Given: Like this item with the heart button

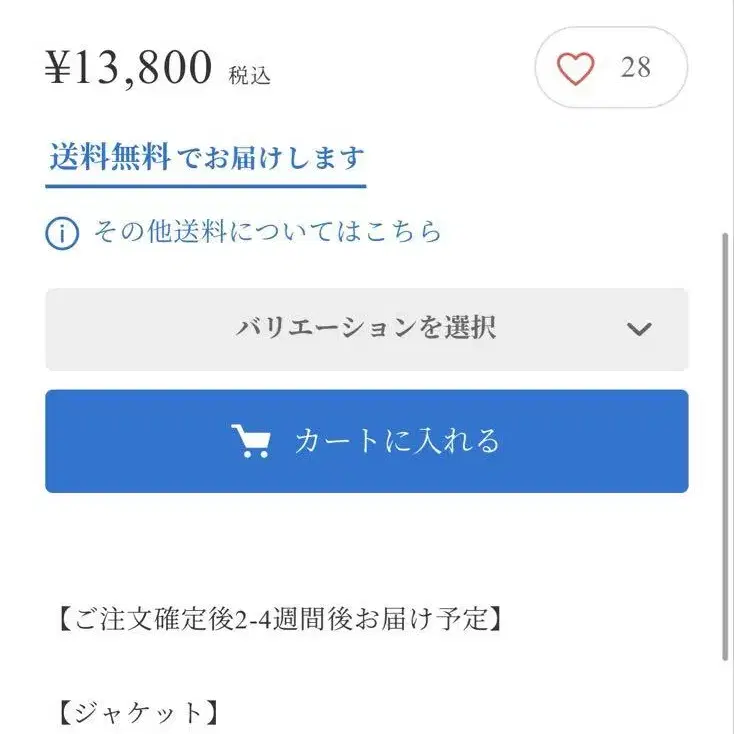Looking at the screenshot, I should [577, 68].
